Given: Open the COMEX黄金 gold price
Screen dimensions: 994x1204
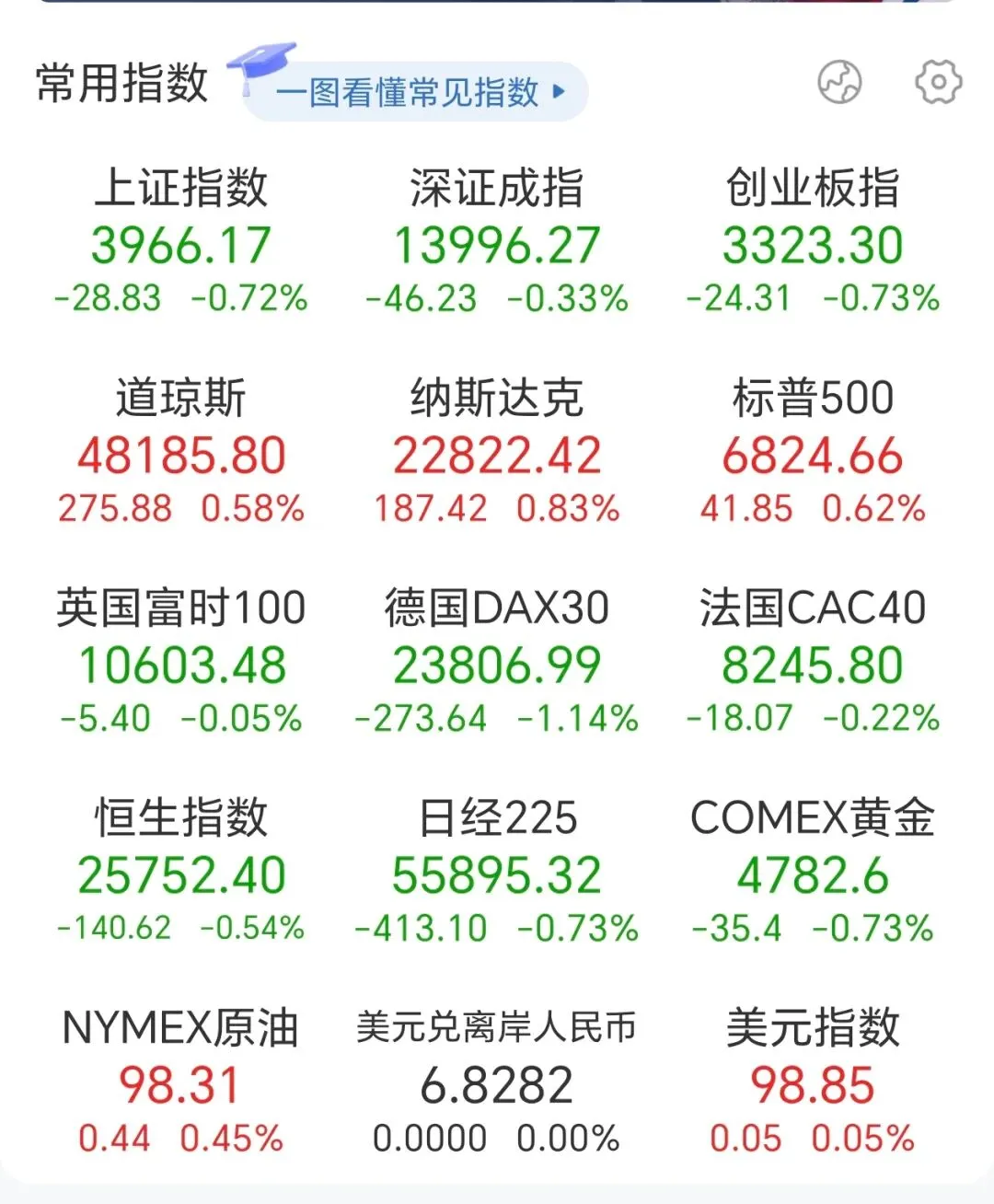Looking at the screenshot, I should click(812, 874).
